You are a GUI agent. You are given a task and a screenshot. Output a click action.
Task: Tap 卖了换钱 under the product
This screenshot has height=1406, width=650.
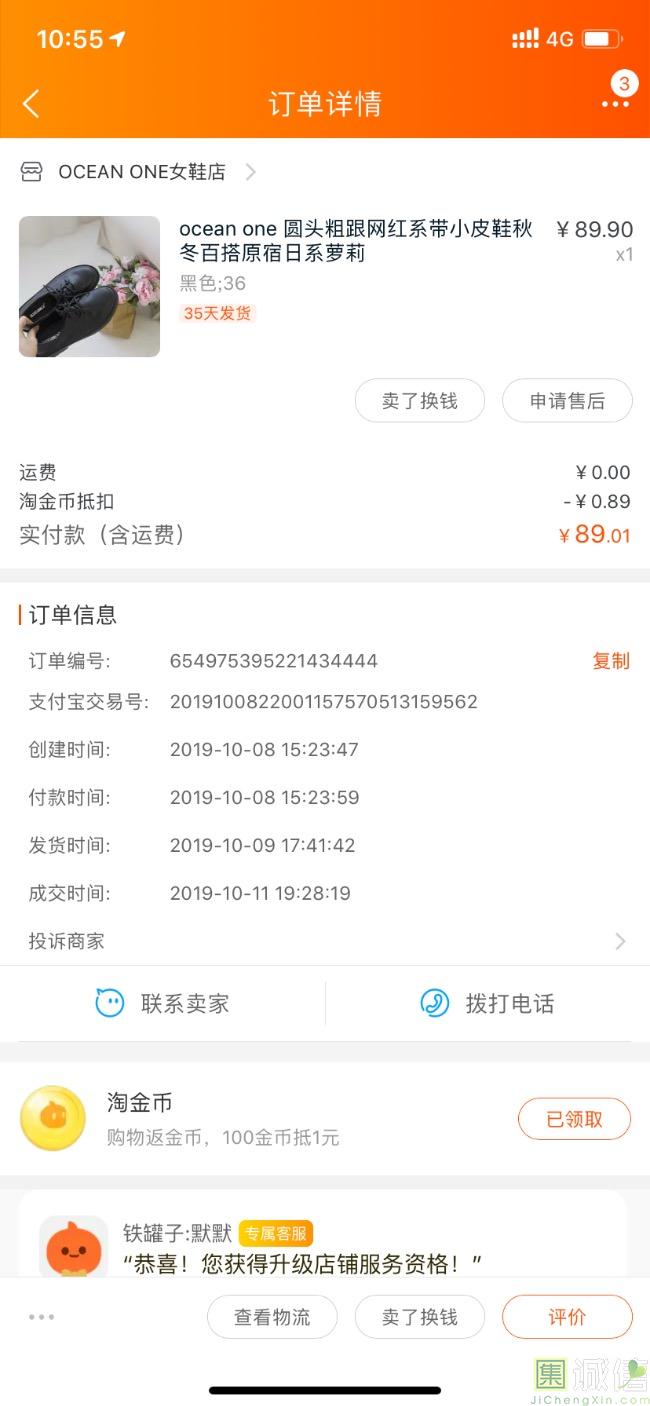point(420,400)
